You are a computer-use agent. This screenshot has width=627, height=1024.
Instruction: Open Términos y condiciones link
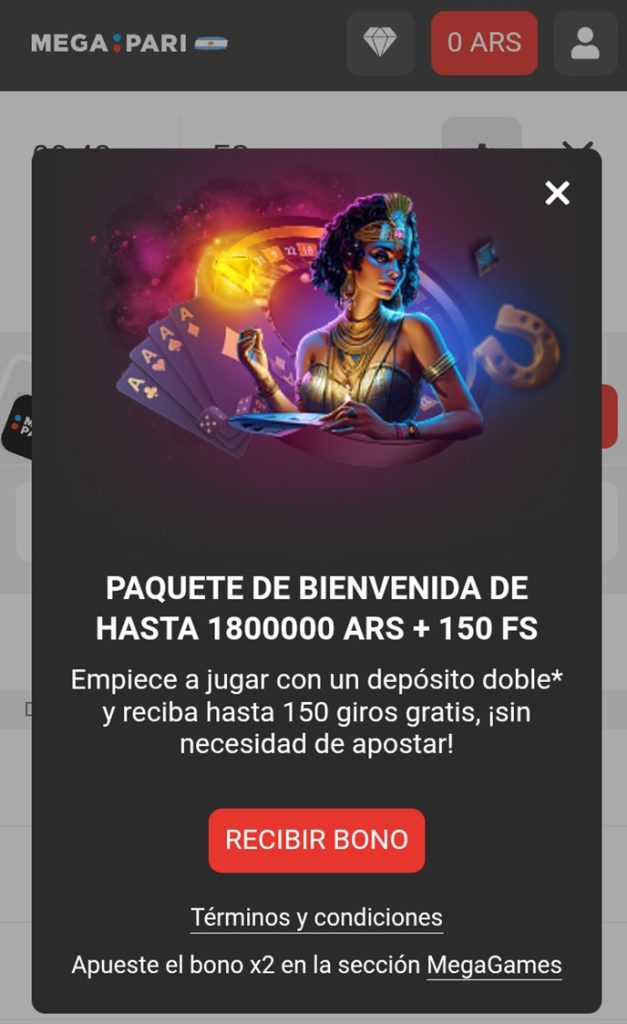point(316,917)
